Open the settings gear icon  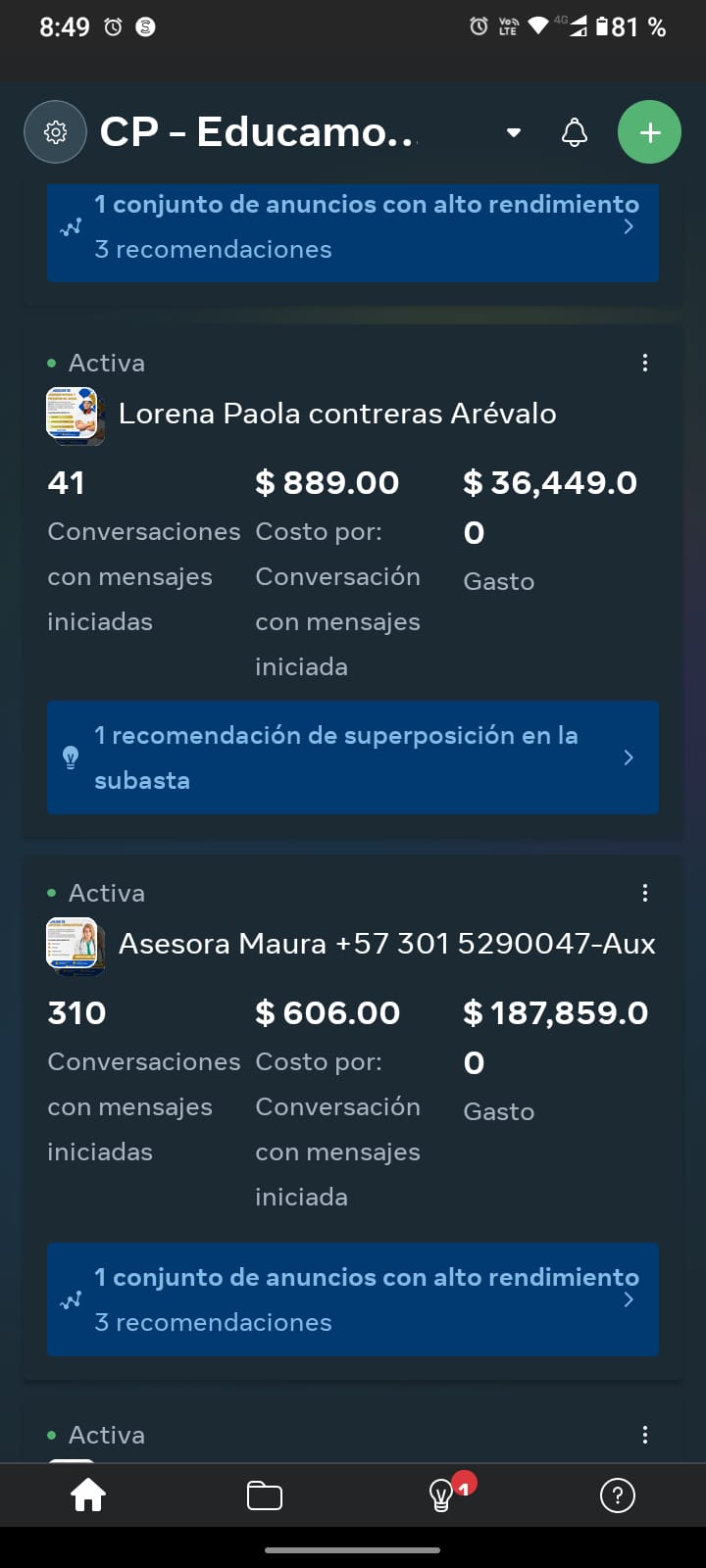[x=56, y=132]
